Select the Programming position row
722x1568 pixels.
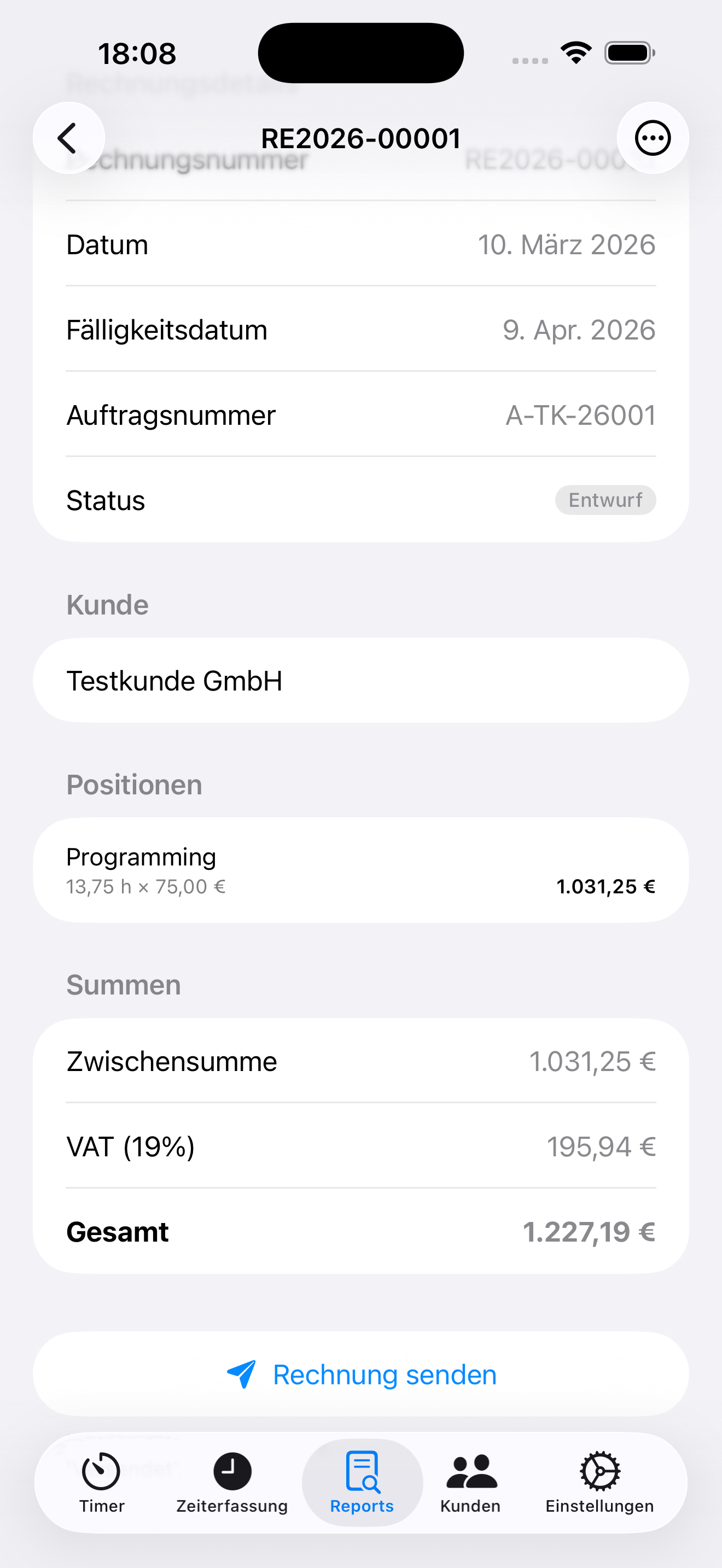pyautogui.click(x=361, y=869)
